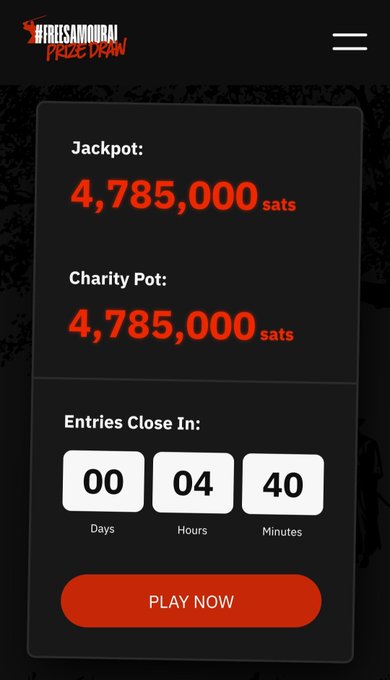Open the hamburger menu
390x680 pixels.
coord(350,42)
